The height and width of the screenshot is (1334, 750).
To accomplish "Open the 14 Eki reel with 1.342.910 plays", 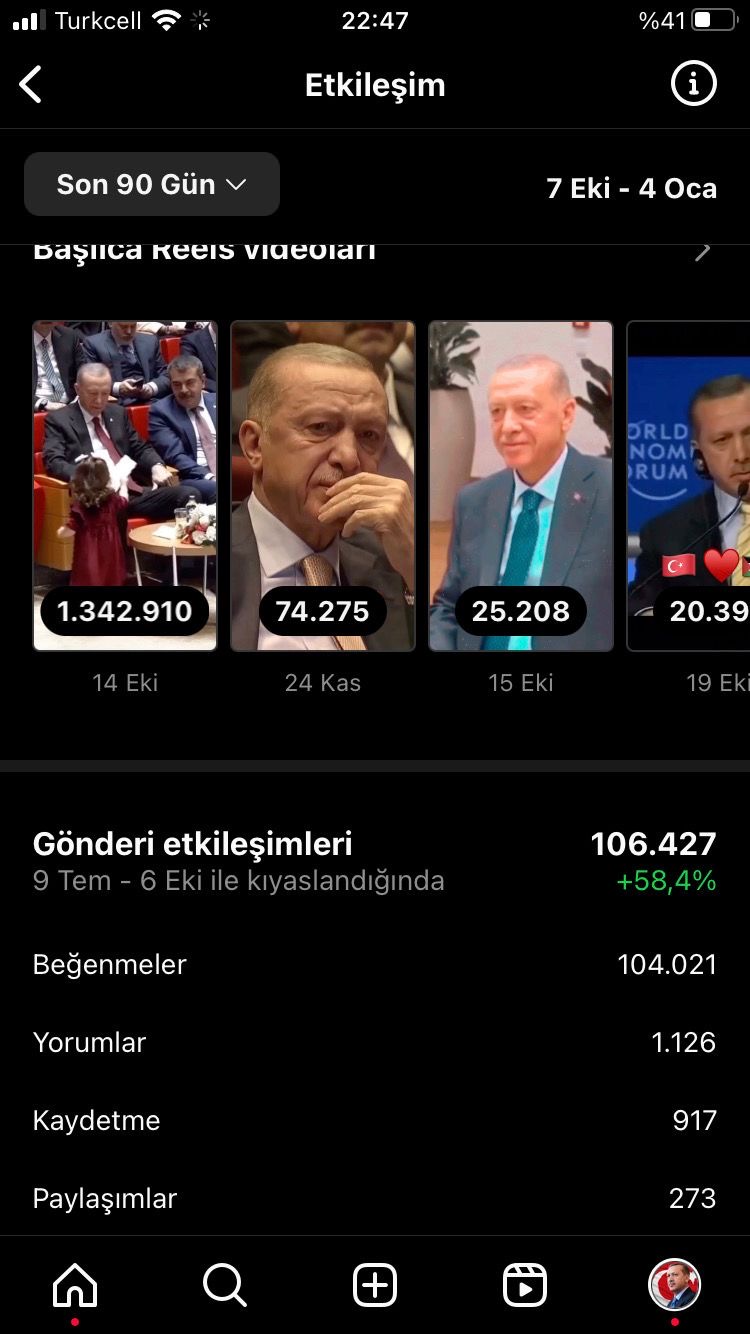I will (x=125, y=486).
